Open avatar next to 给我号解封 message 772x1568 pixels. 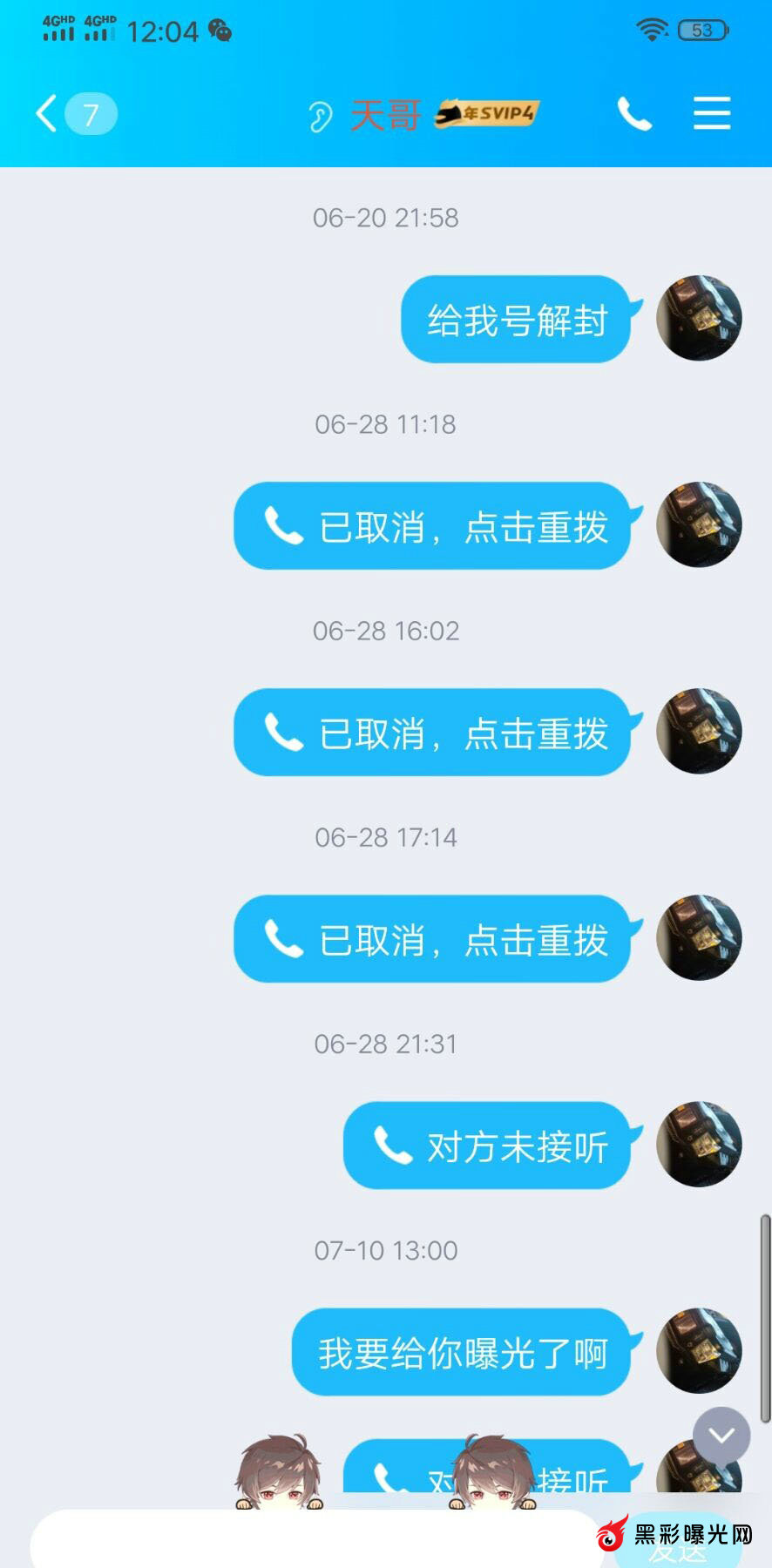point(699,319)
